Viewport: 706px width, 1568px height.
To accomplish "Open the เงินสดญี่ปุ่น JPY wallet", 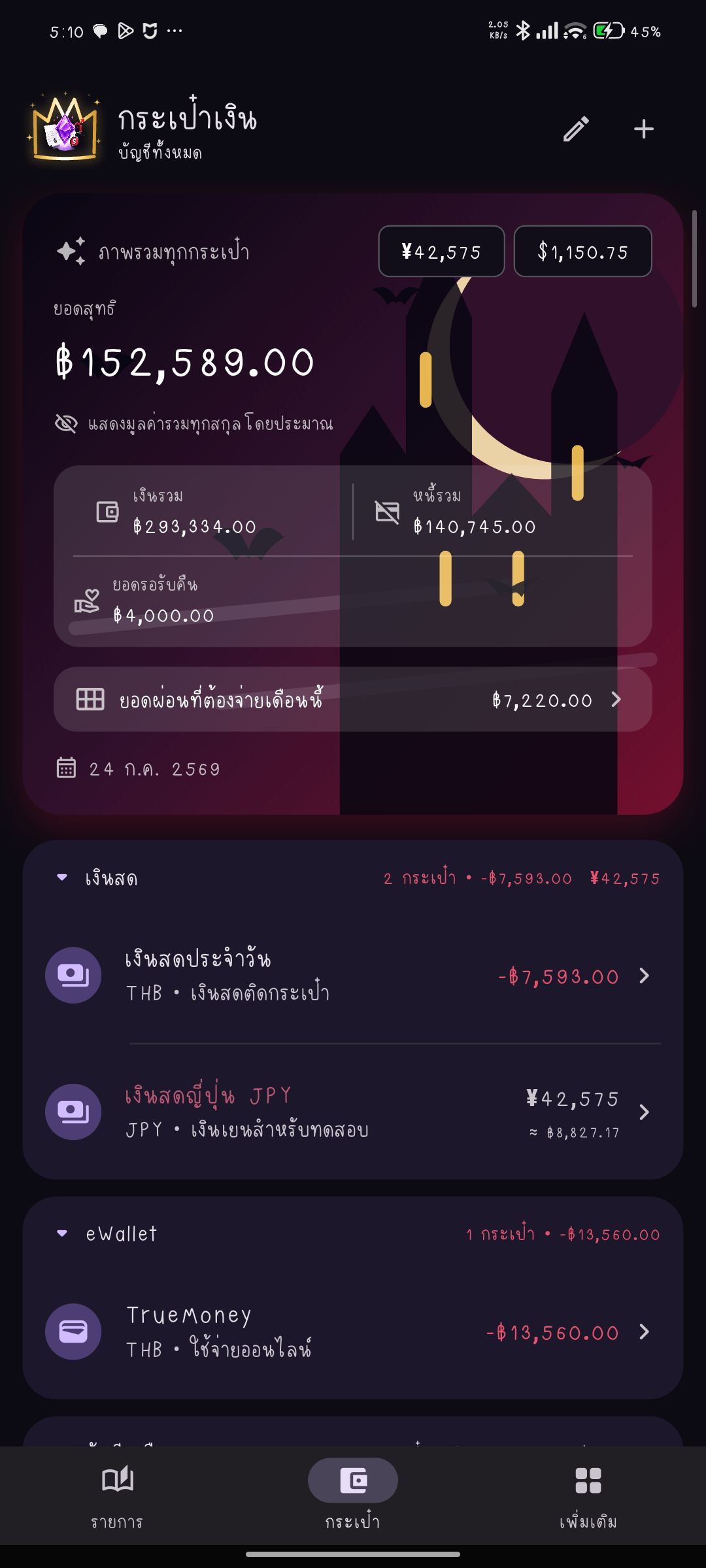I will [353, 1112].
